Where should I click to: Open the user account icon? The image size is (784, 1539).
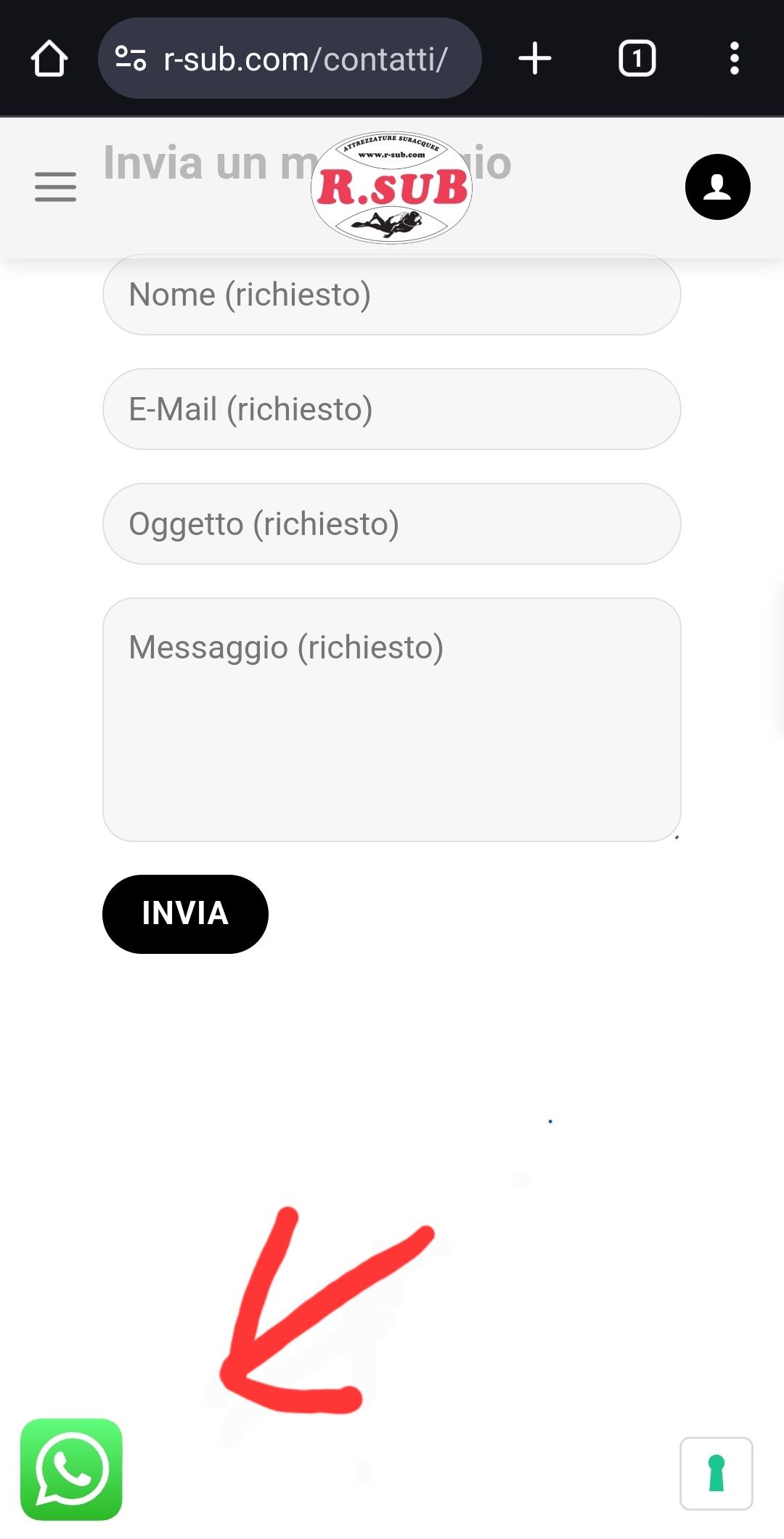click(717, 187)
